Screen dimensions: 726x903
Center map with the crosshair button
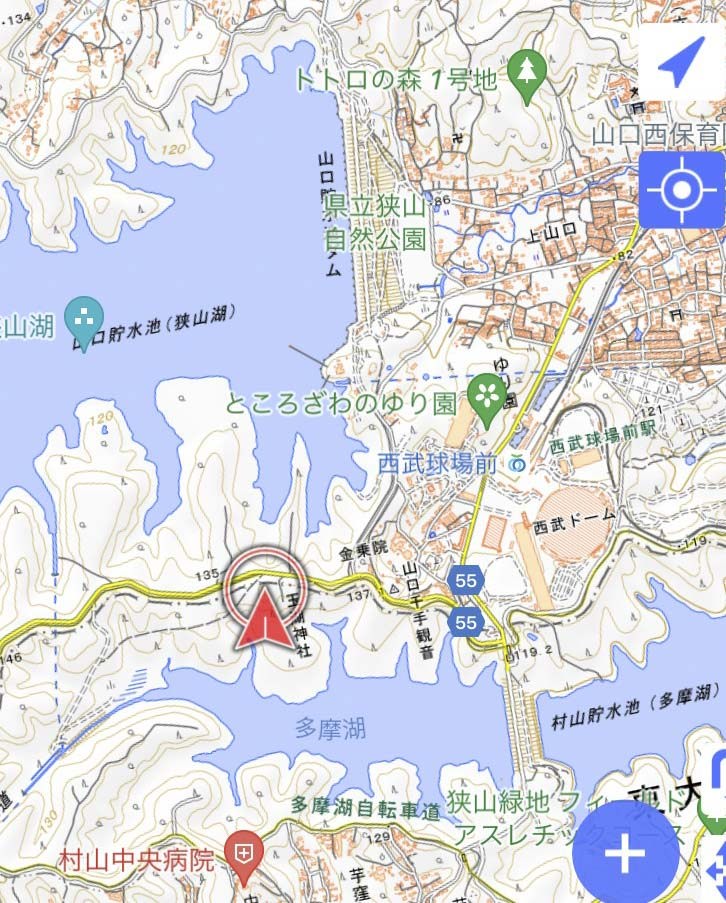click(682, 190)
